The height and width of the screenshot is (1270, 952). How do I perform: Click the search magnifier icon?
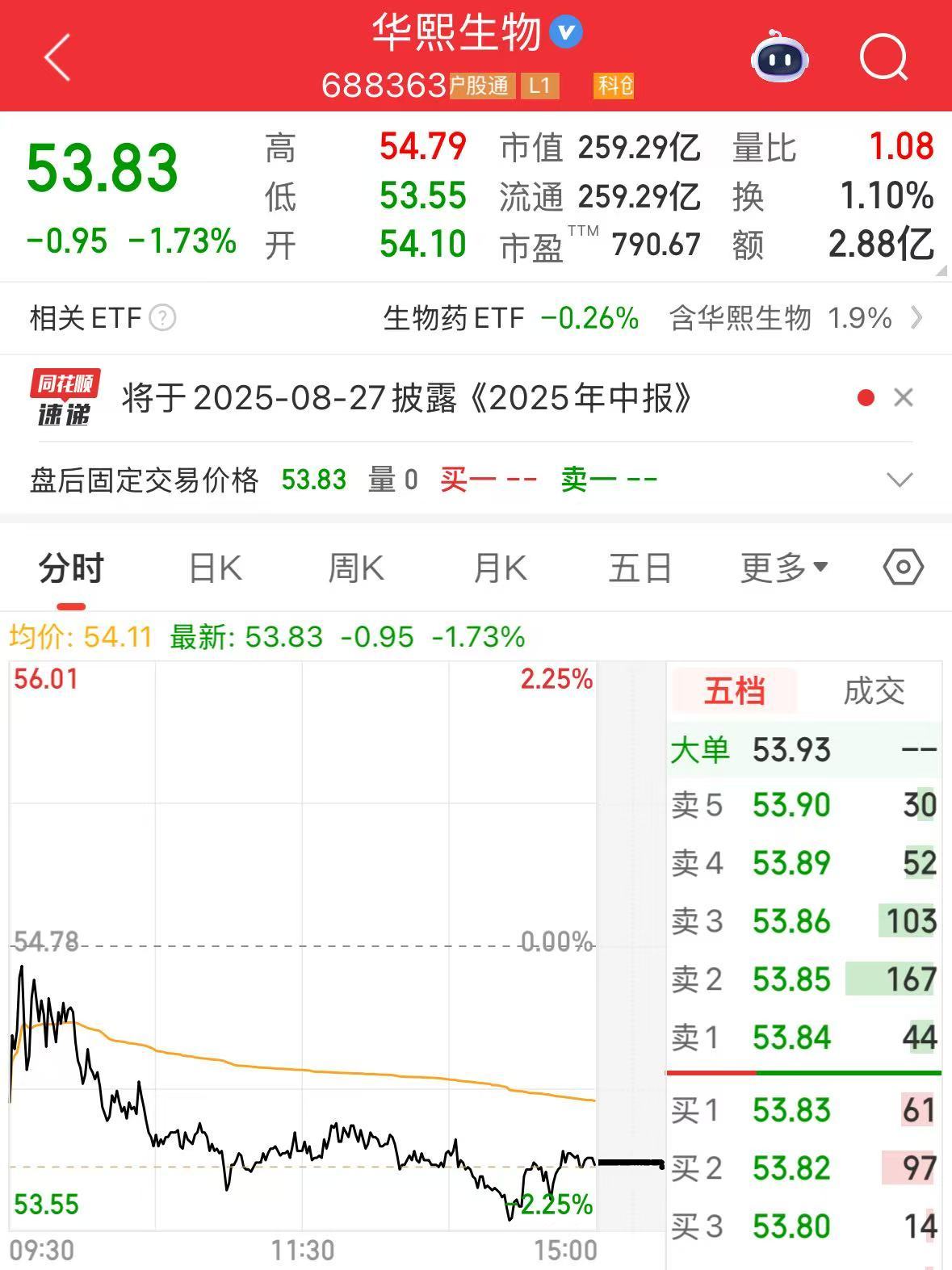click(883, 57)
